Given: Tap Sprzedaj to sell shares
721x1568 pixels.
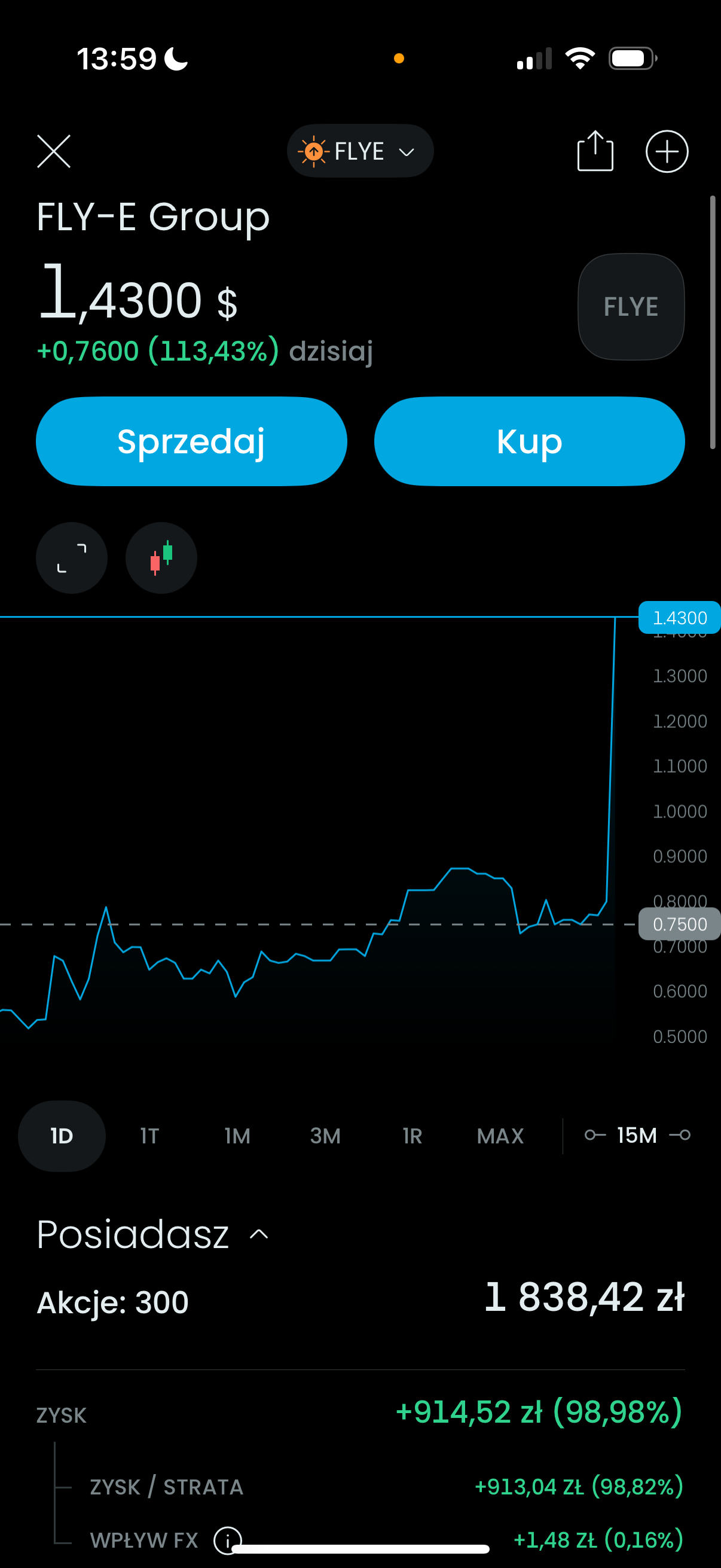Looking at the screenshot, I should (x=191, y=441).
